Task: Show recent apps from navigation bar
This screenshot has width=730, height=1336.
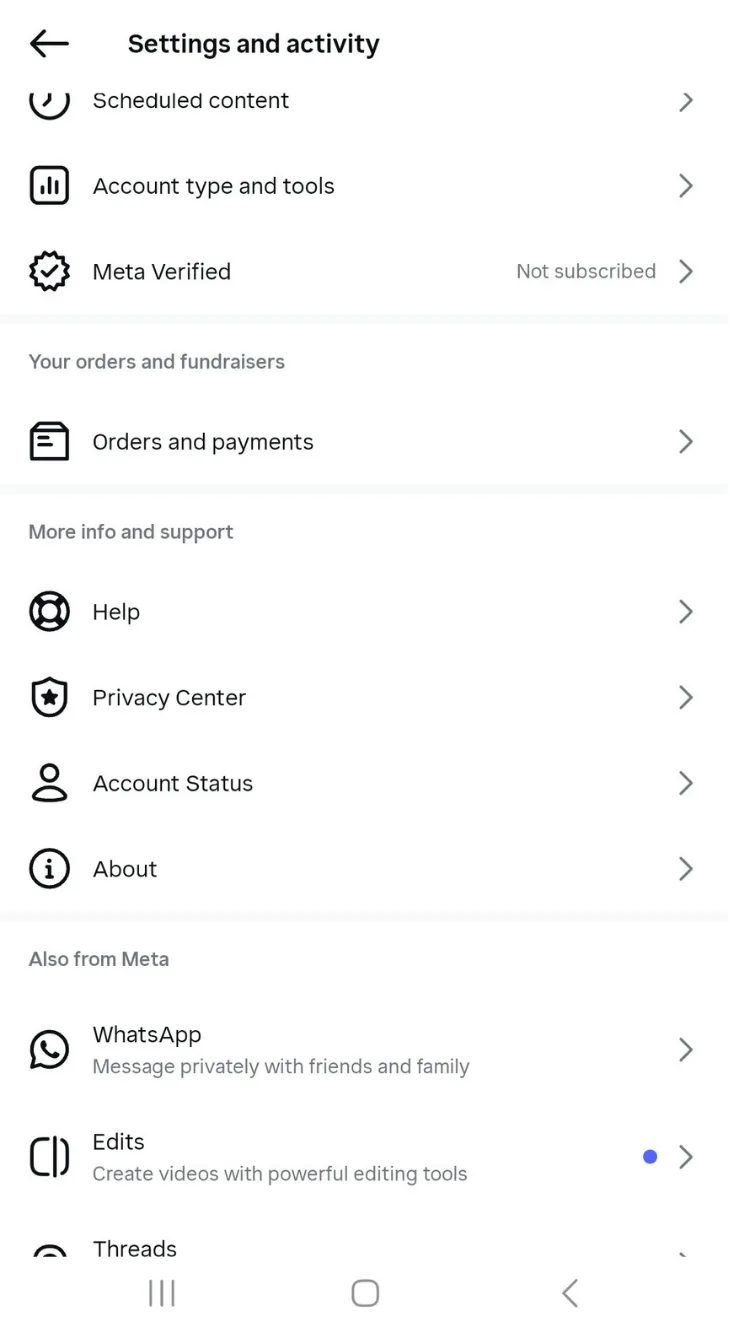Action: [x=161, y=1293]
